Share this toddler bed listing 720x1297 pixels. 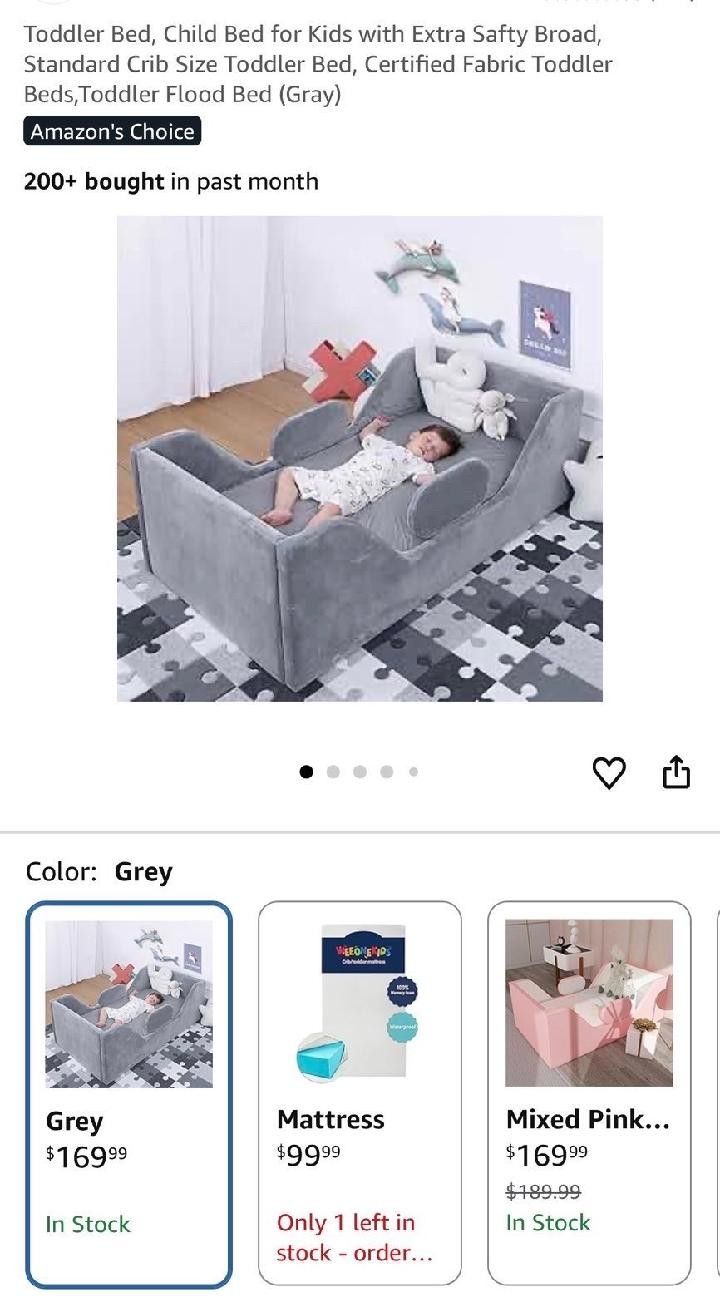[x=677, y=773]
